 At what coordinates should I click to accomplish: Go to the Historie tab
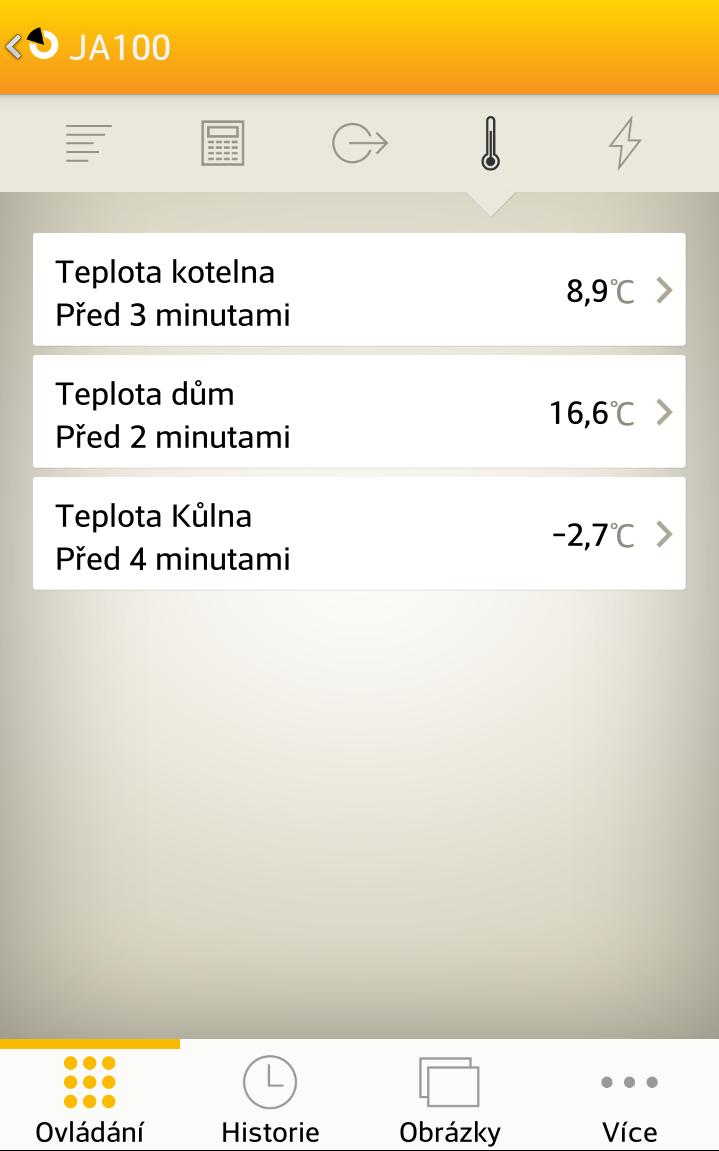point(270,1097)
